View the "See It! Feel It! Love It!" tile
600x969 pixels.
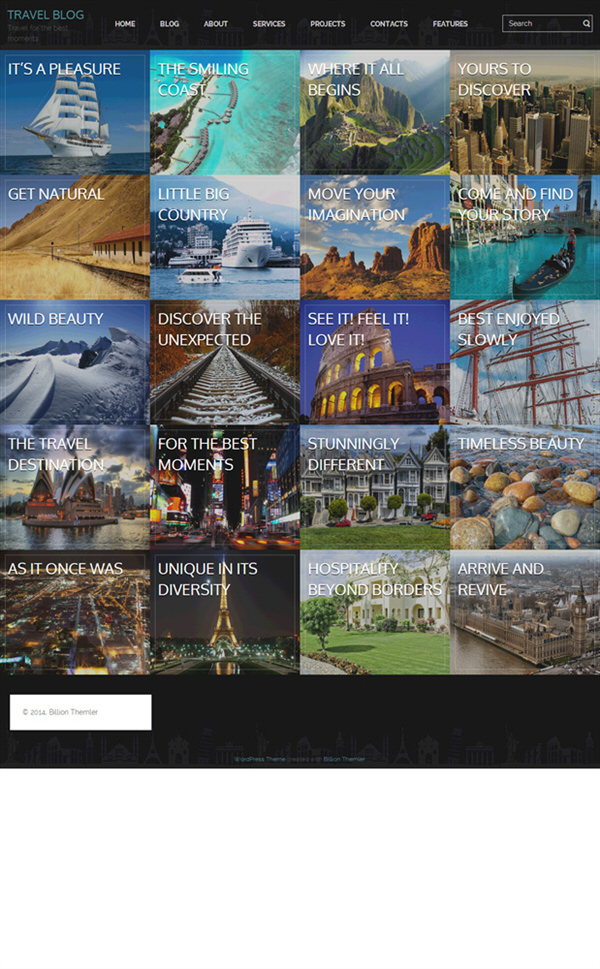point(375,362)
